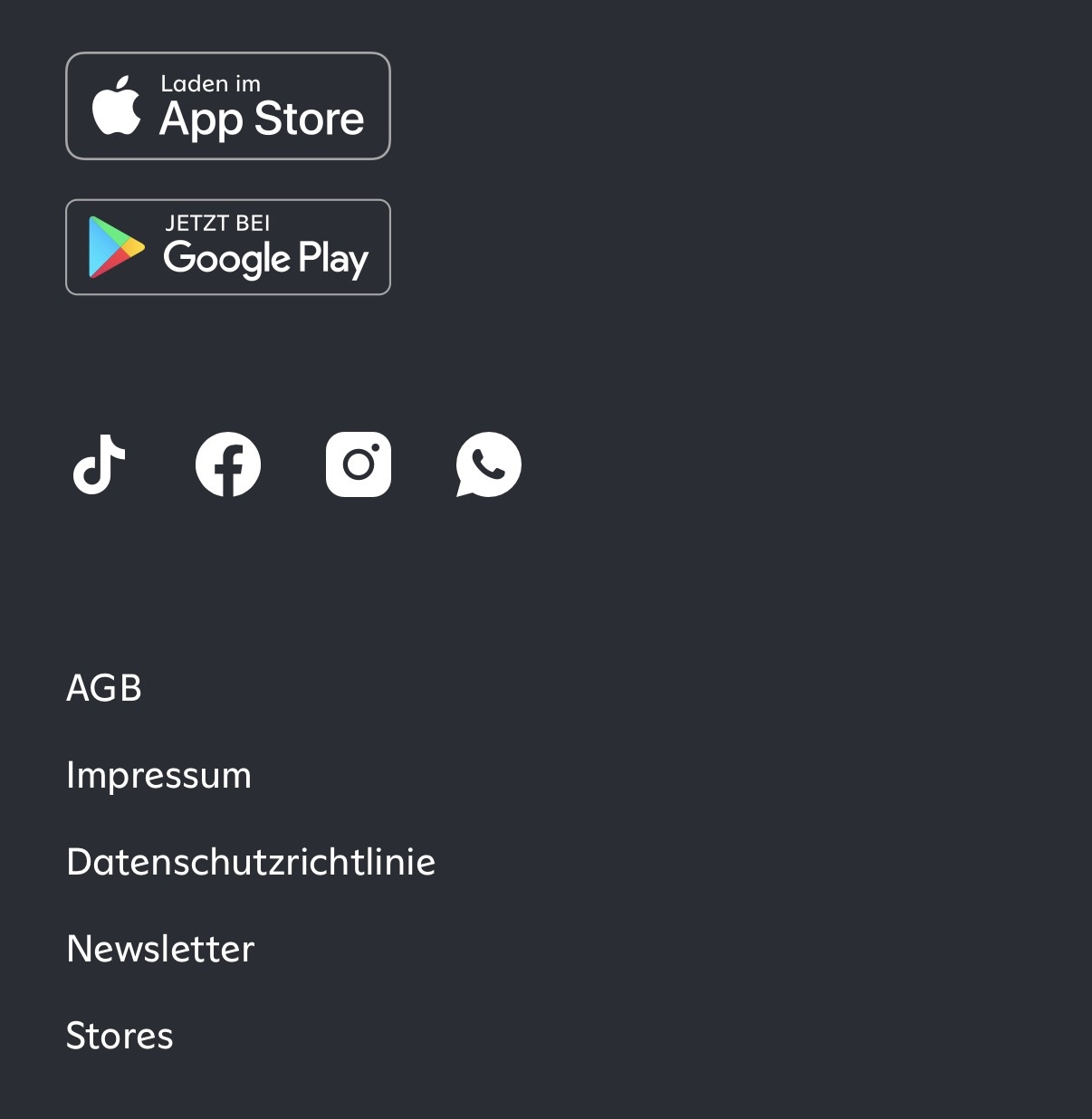Visit the Facebook page icon
Image resolution: width=1092 pixels, height=1119 pixels.
(x=228, y=464)
